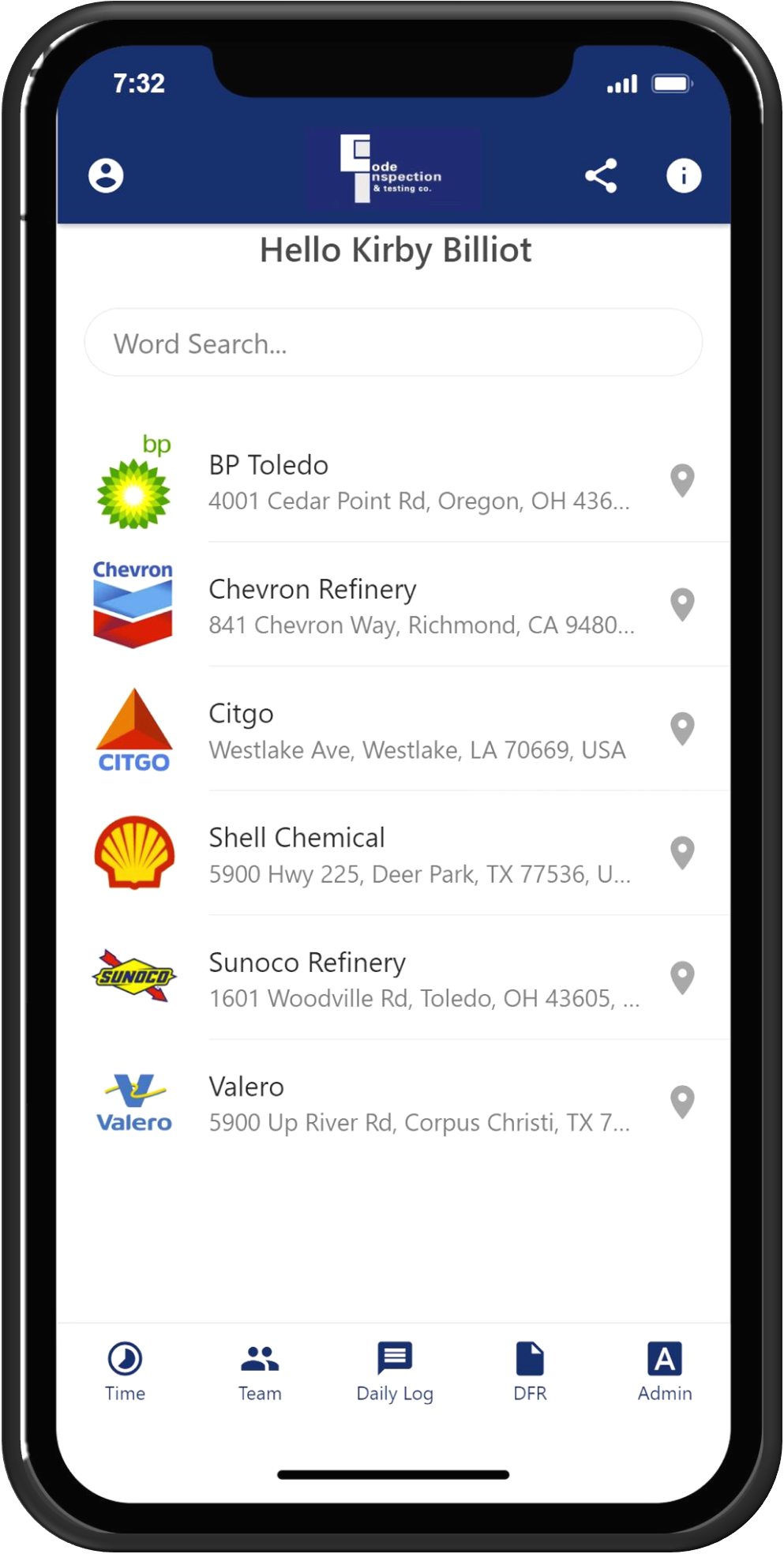The image size is (784, 1554).
Task: Click the Word Search field
Action: tap(392, 343)
